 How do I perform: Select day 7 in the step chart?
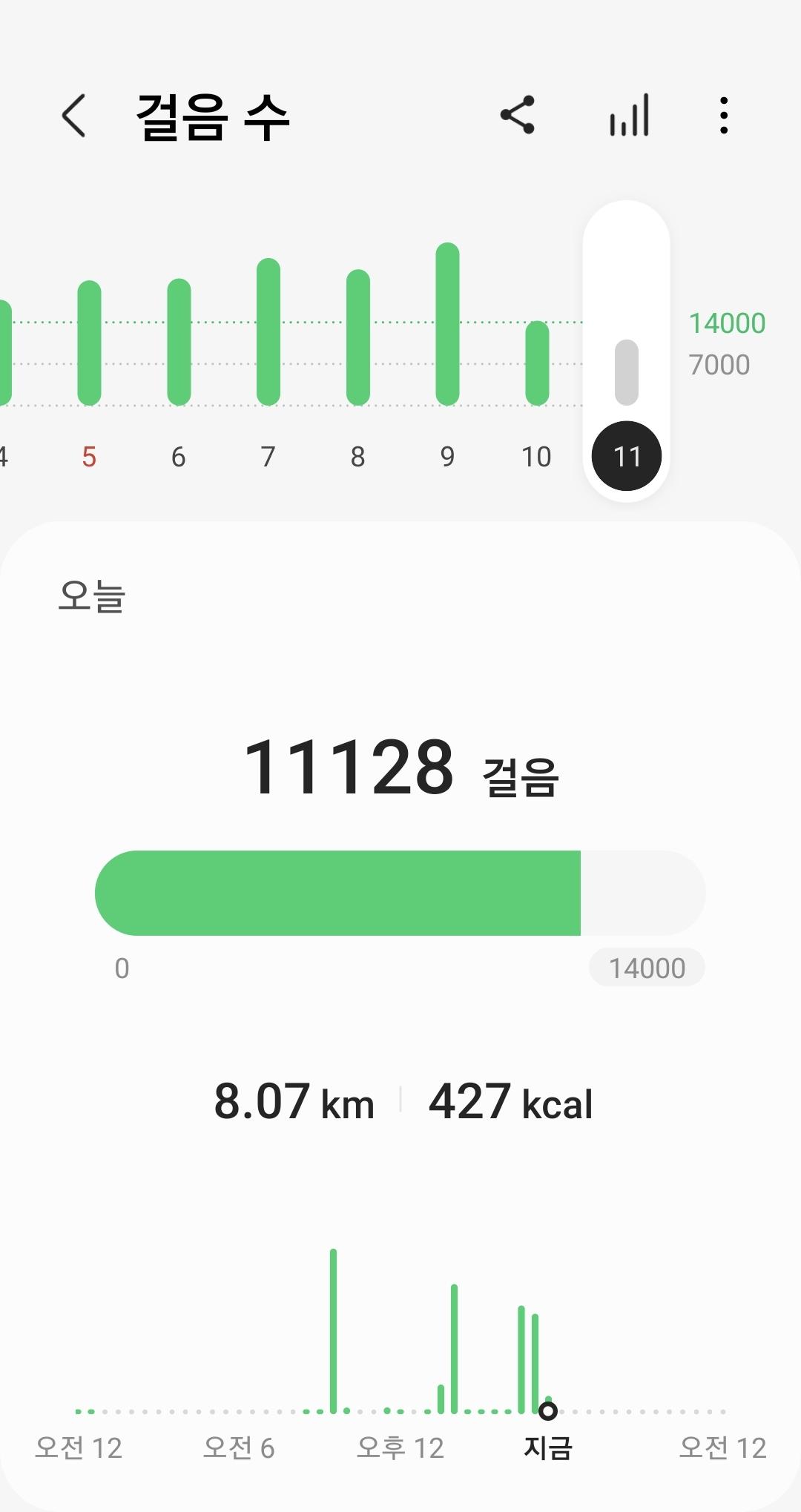[x=268, y=349]
